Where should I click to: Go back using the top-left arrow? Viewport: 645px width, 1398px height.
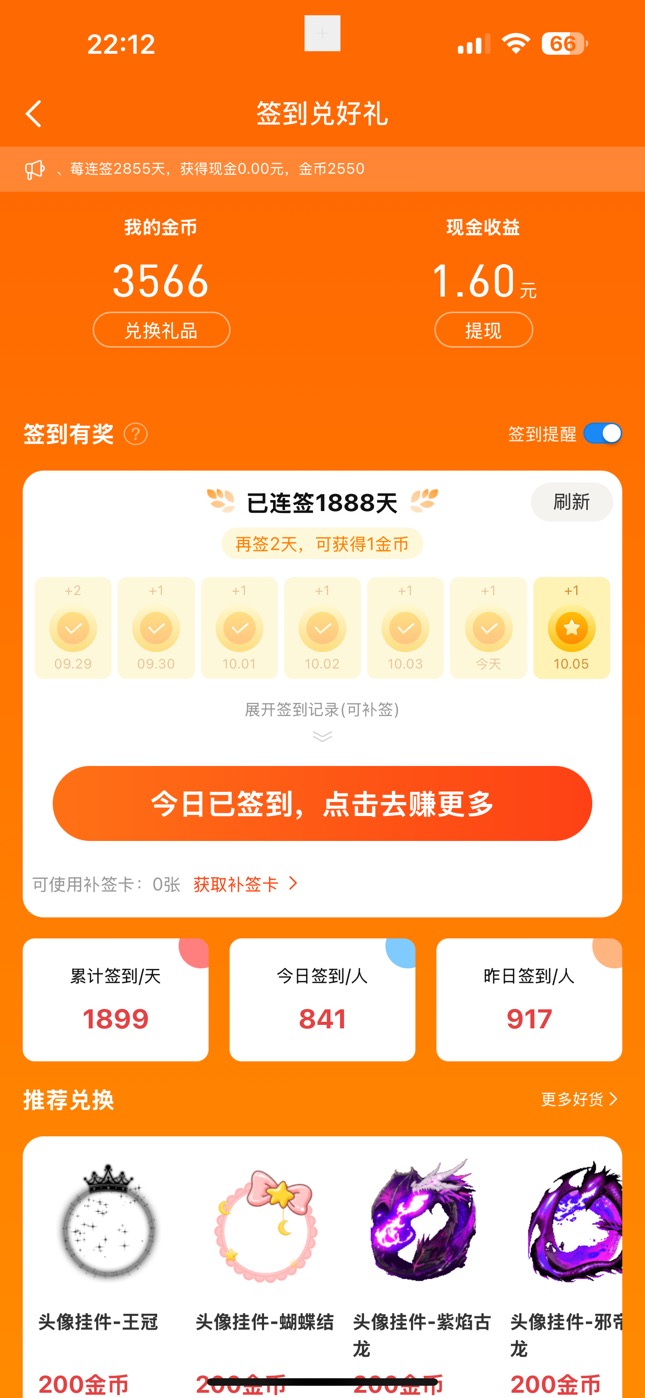(34, 114)
